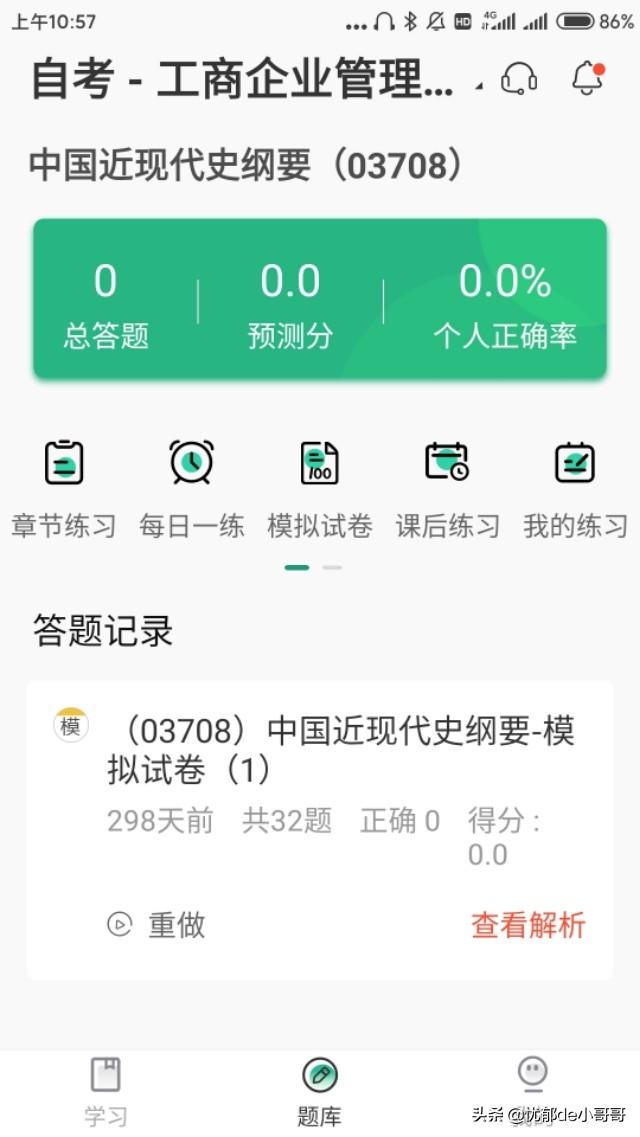View 查看解析 answer explanations
Image resolution: width=640 pixels, height=1137 pixels.
point(528,925)
